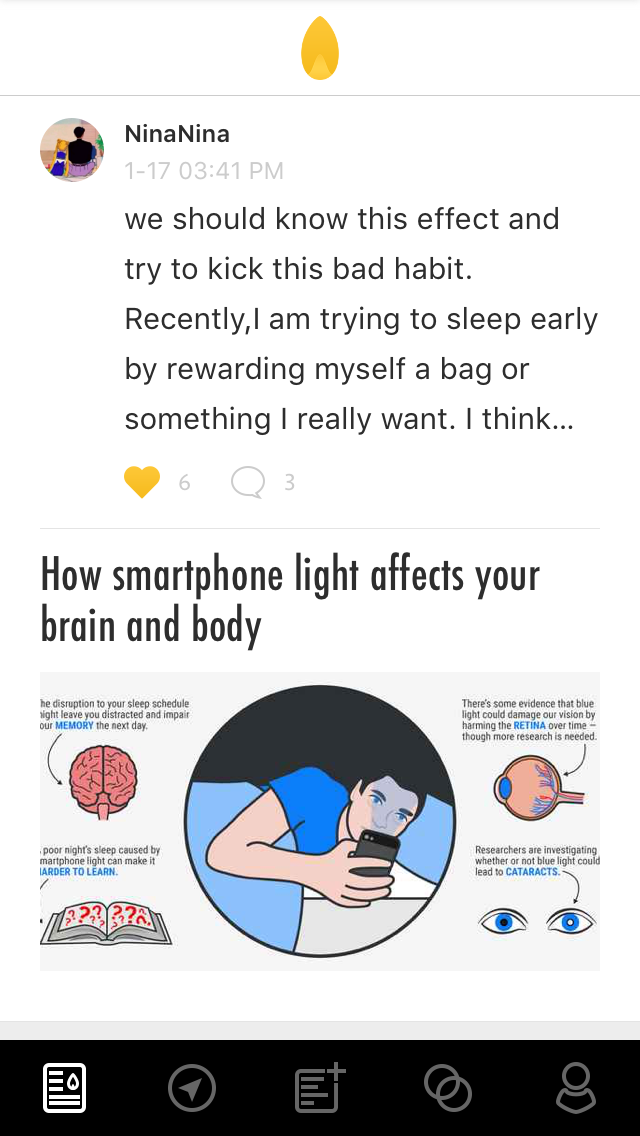Like NinaNina's post with the heart
The width and height of the screenshot is (640, 1136).
(142, 482)
